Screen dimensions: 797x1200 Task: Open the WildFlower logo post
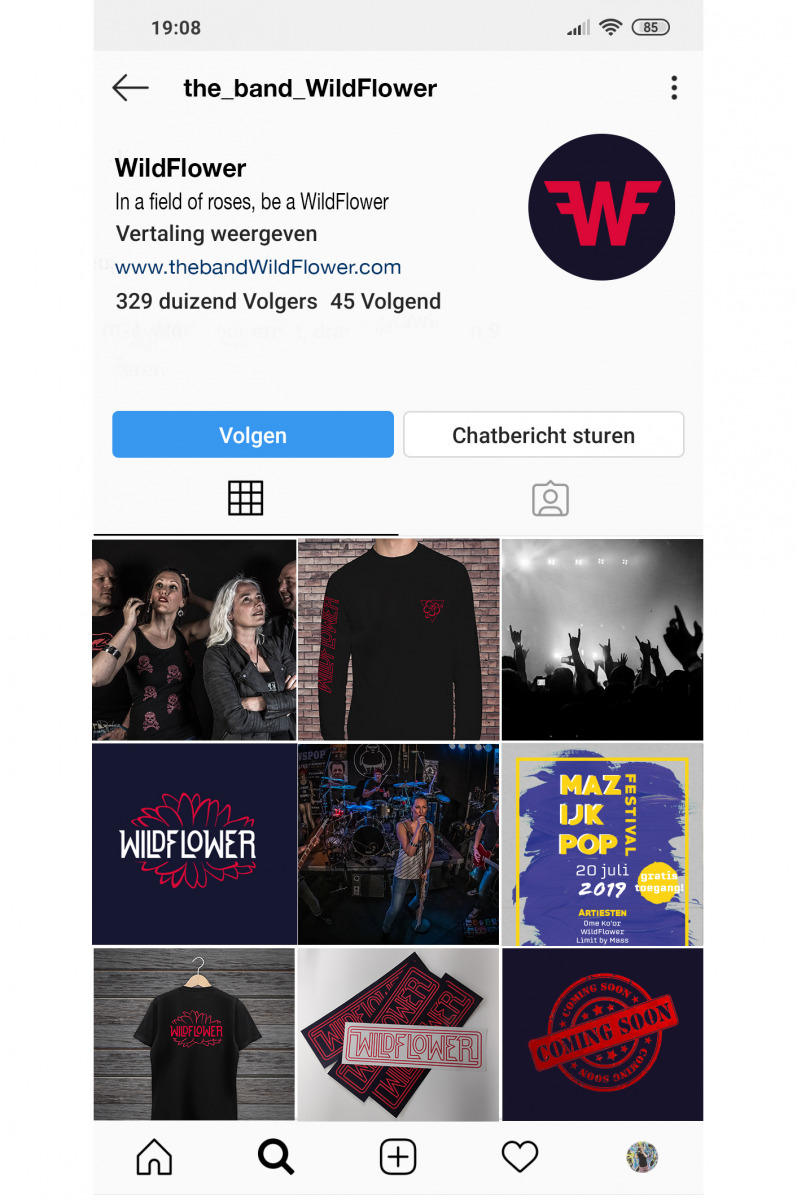[194, 844]
